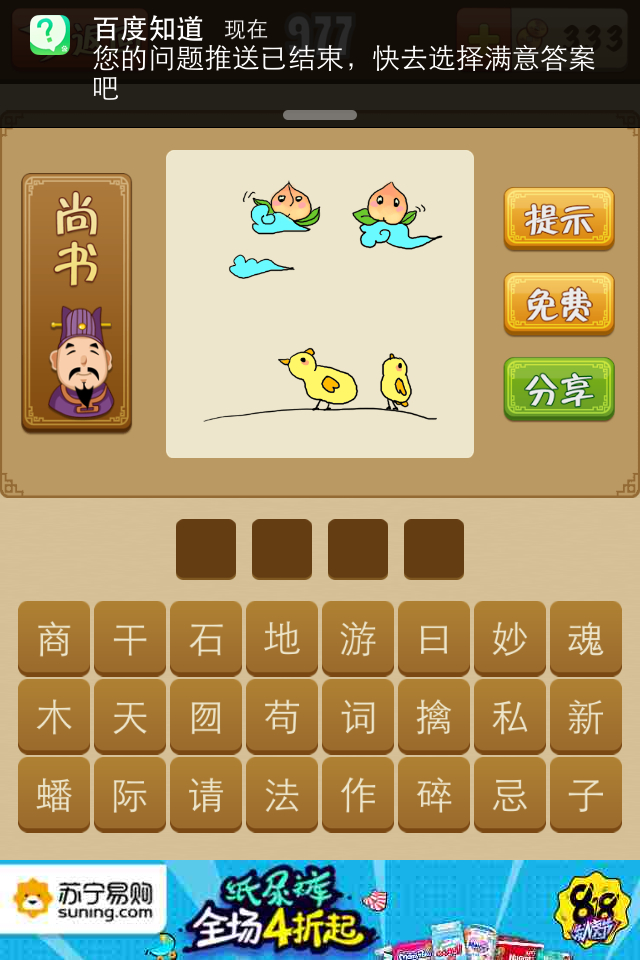This screenshot has height=960, width=640.
Task: Tap the 免费 free button
Action: point(559,303)
